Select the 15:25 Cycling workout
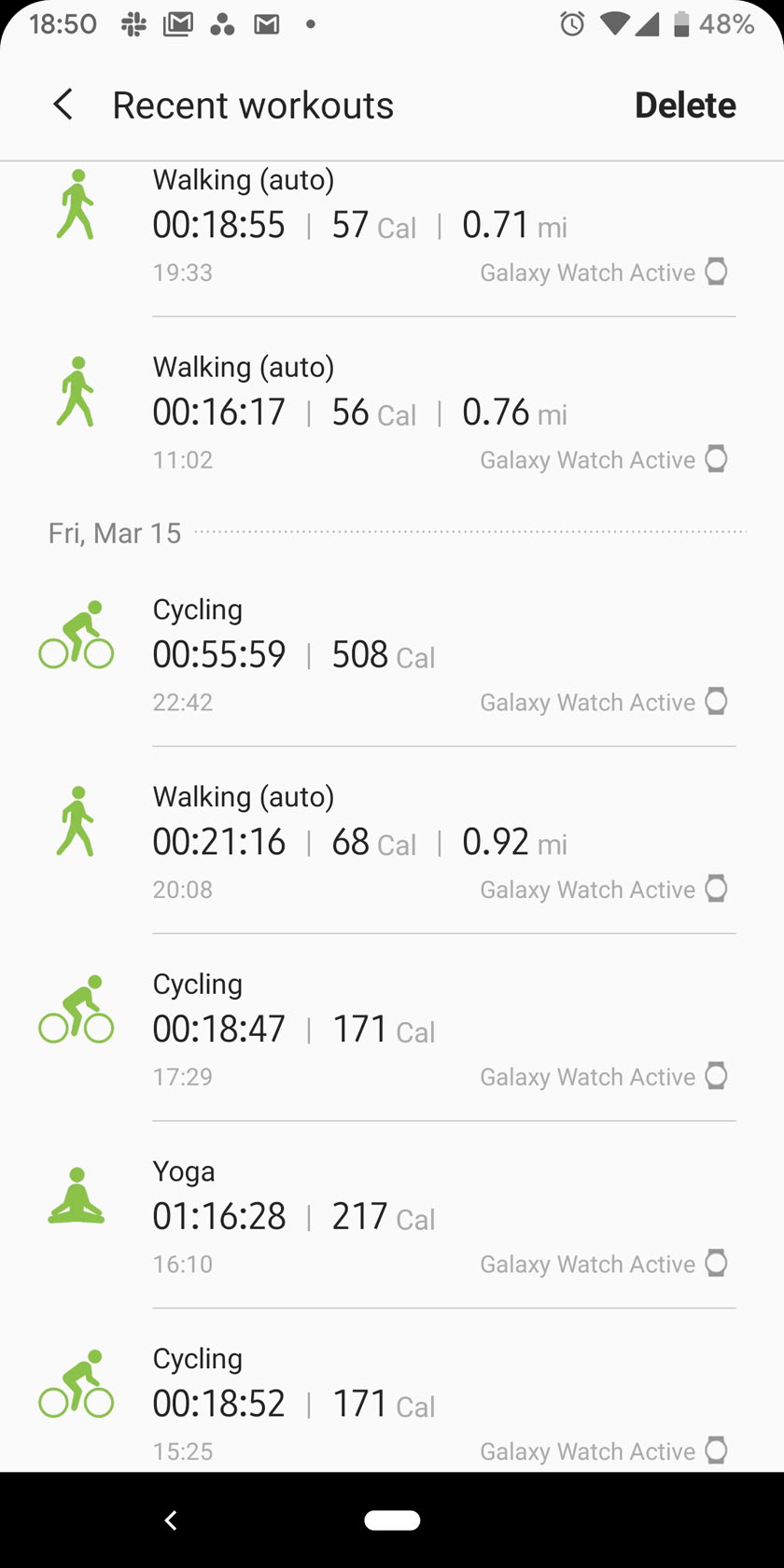Image resolution: width=784 pixels, height=1568 pixels. (392, 1404)
